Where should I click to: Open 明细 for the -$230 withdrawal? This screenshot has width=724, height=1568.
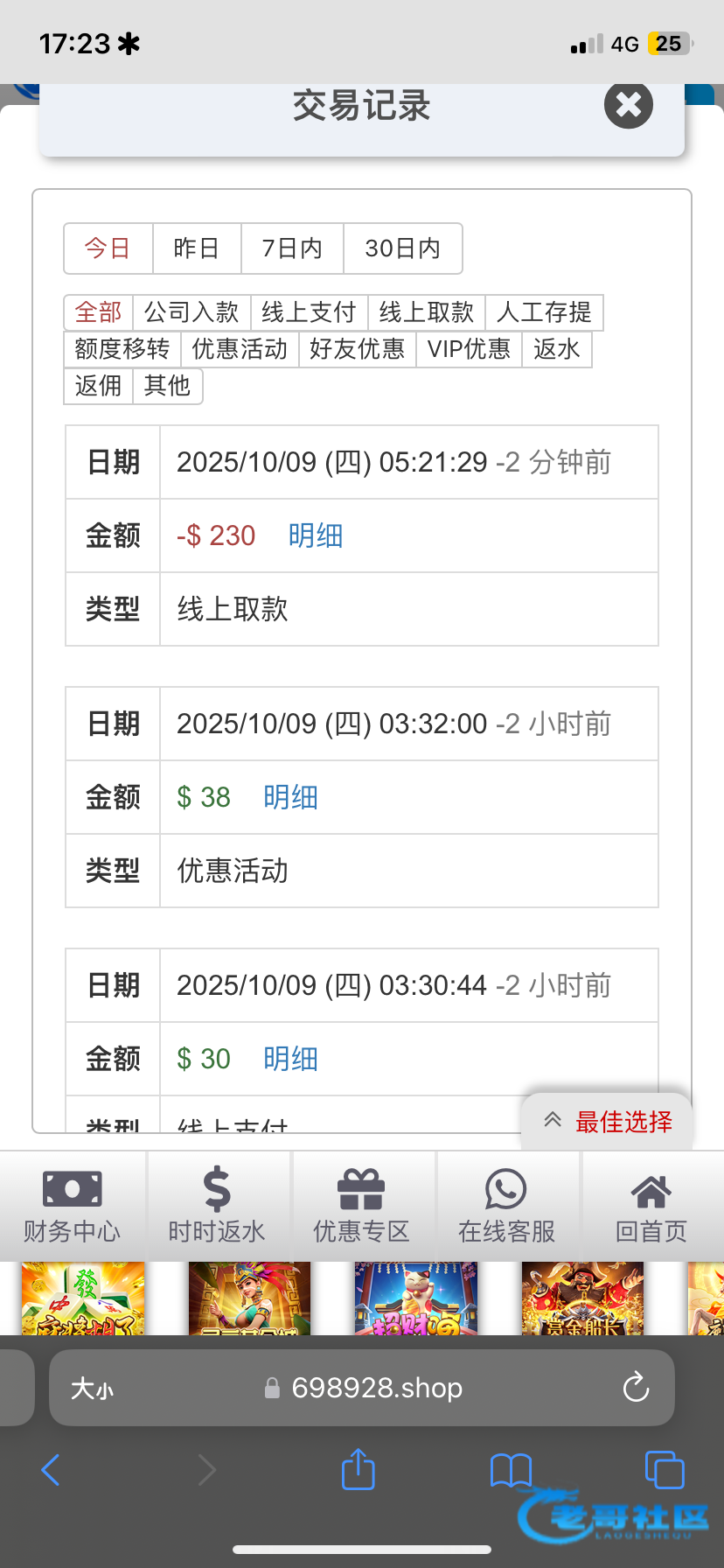point(316,535)
